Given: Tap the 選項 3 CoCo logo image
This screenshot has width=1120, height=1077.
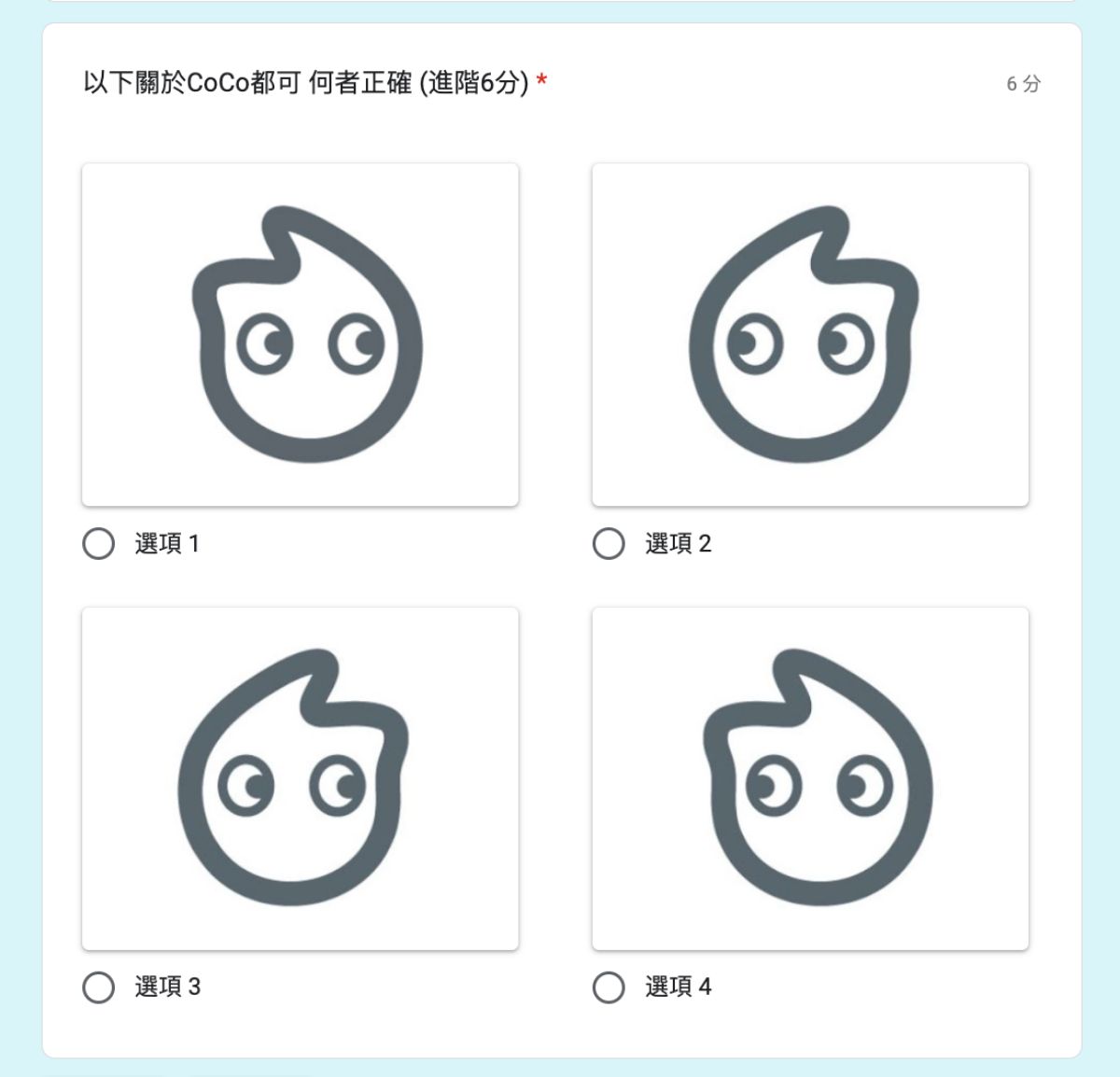Looking at the screenshot, I should pyautogui.click(x=300, y=778).
